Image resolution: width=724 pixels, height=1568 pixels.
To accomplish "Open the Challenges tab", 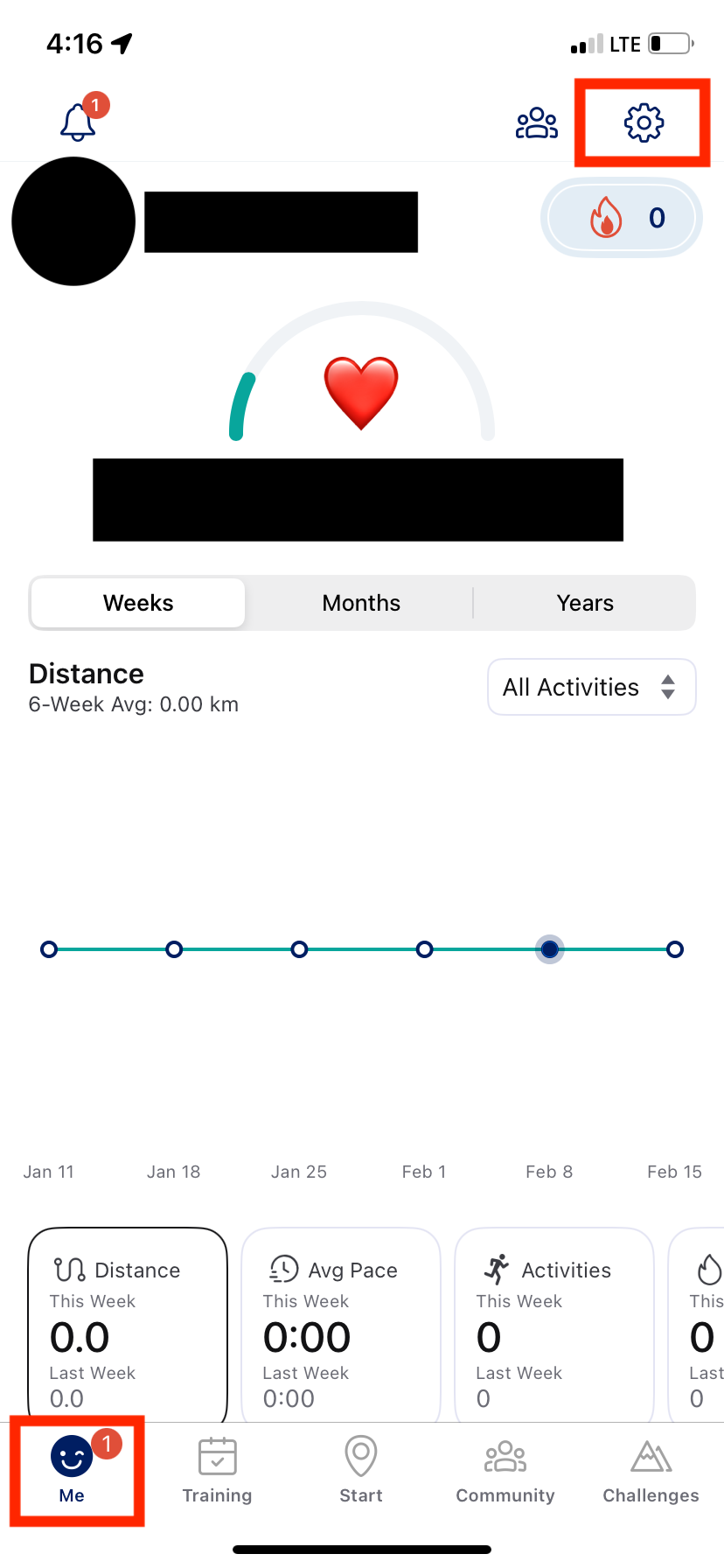I will 651,1470.
